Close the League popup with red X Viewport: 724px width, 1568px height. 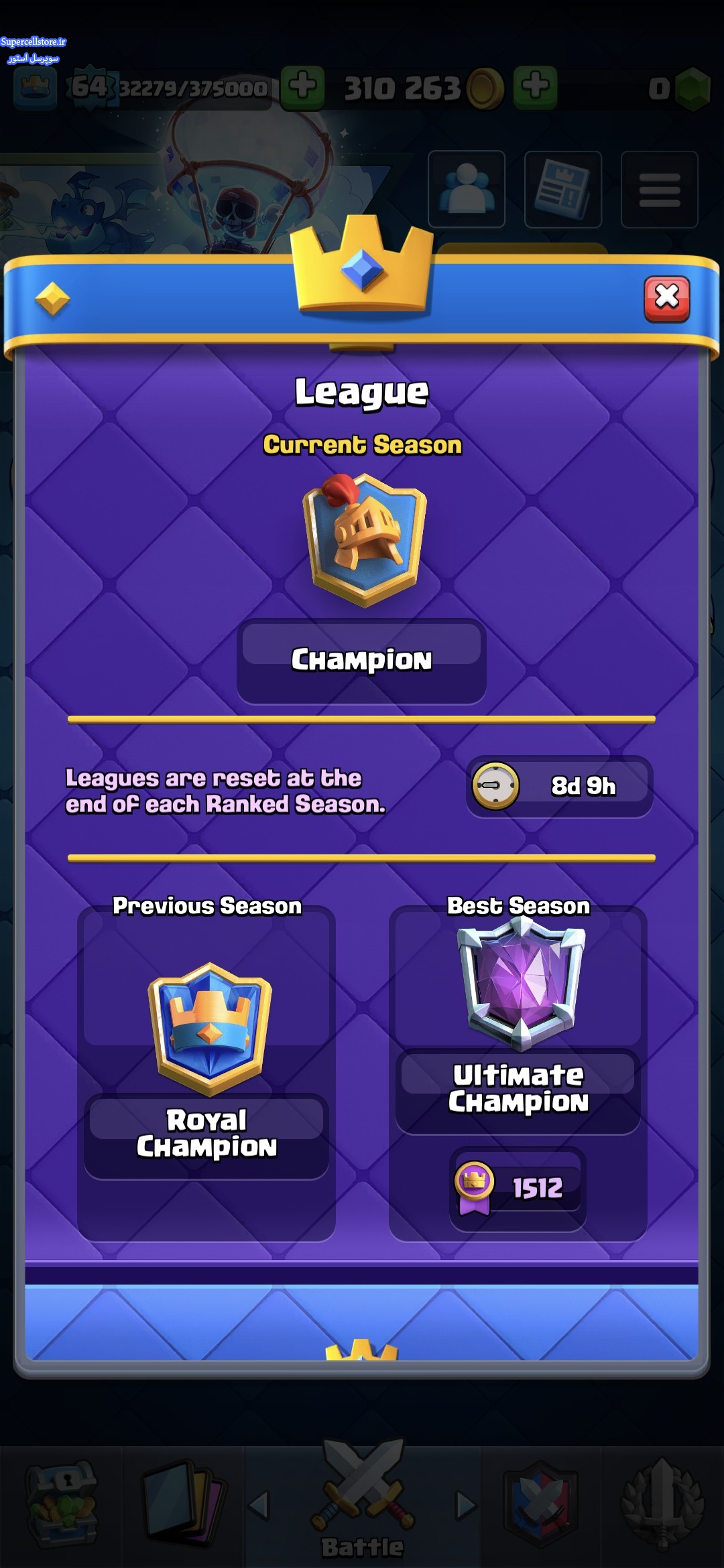(666, 298)
